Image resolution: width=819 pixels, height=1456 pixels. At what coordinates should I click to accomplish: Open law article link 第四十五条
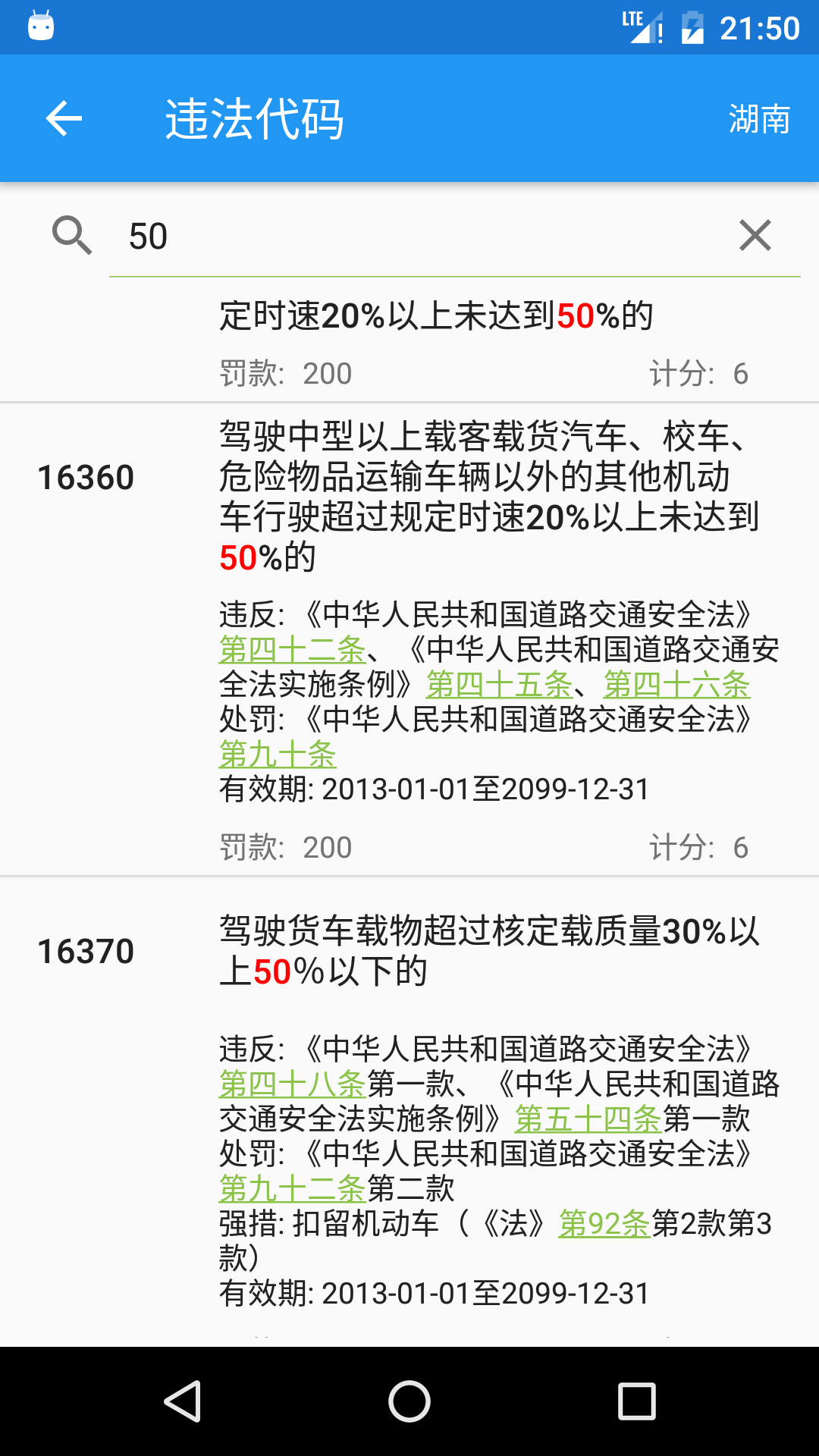(x=499, y=684)
